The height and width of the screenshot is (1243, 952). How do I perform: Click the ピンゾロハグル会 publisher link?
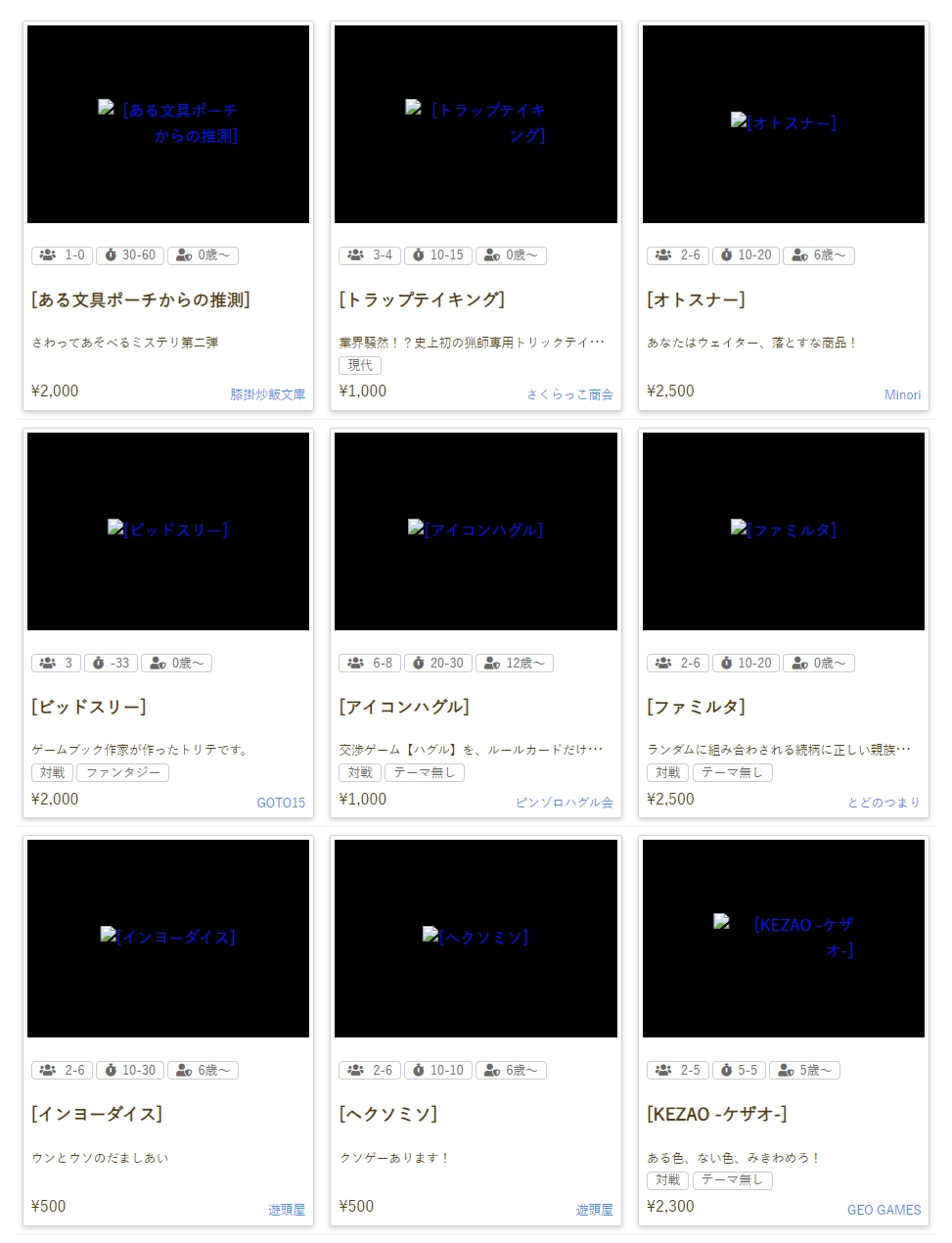coord(566,802)
